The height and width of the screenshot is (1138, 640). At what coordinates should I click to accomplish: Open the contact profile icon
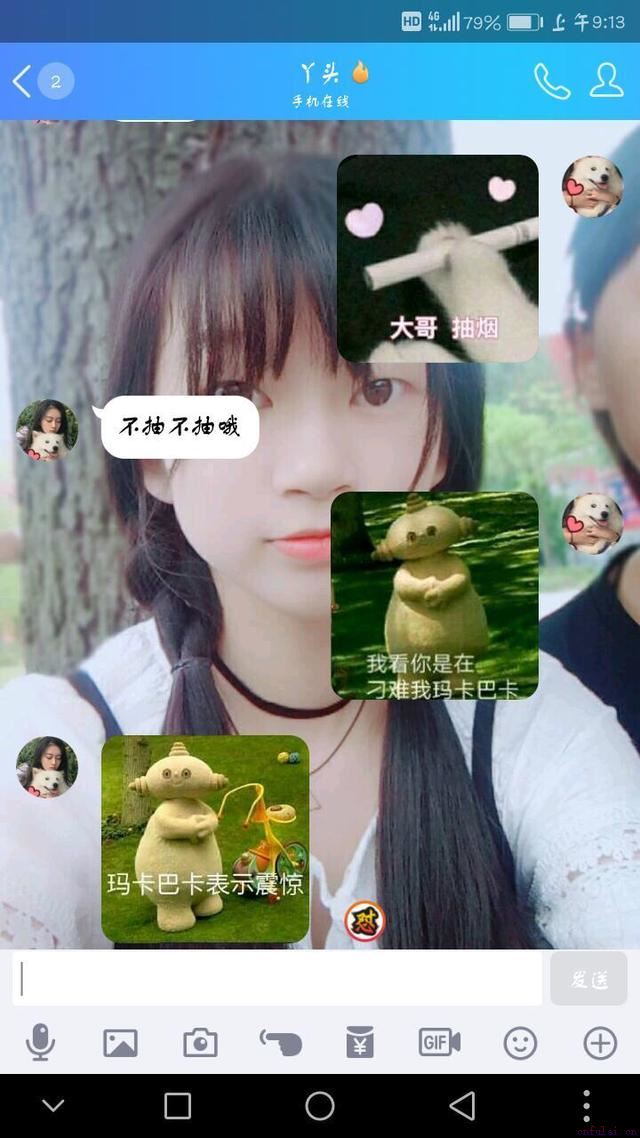click(606, 82)
